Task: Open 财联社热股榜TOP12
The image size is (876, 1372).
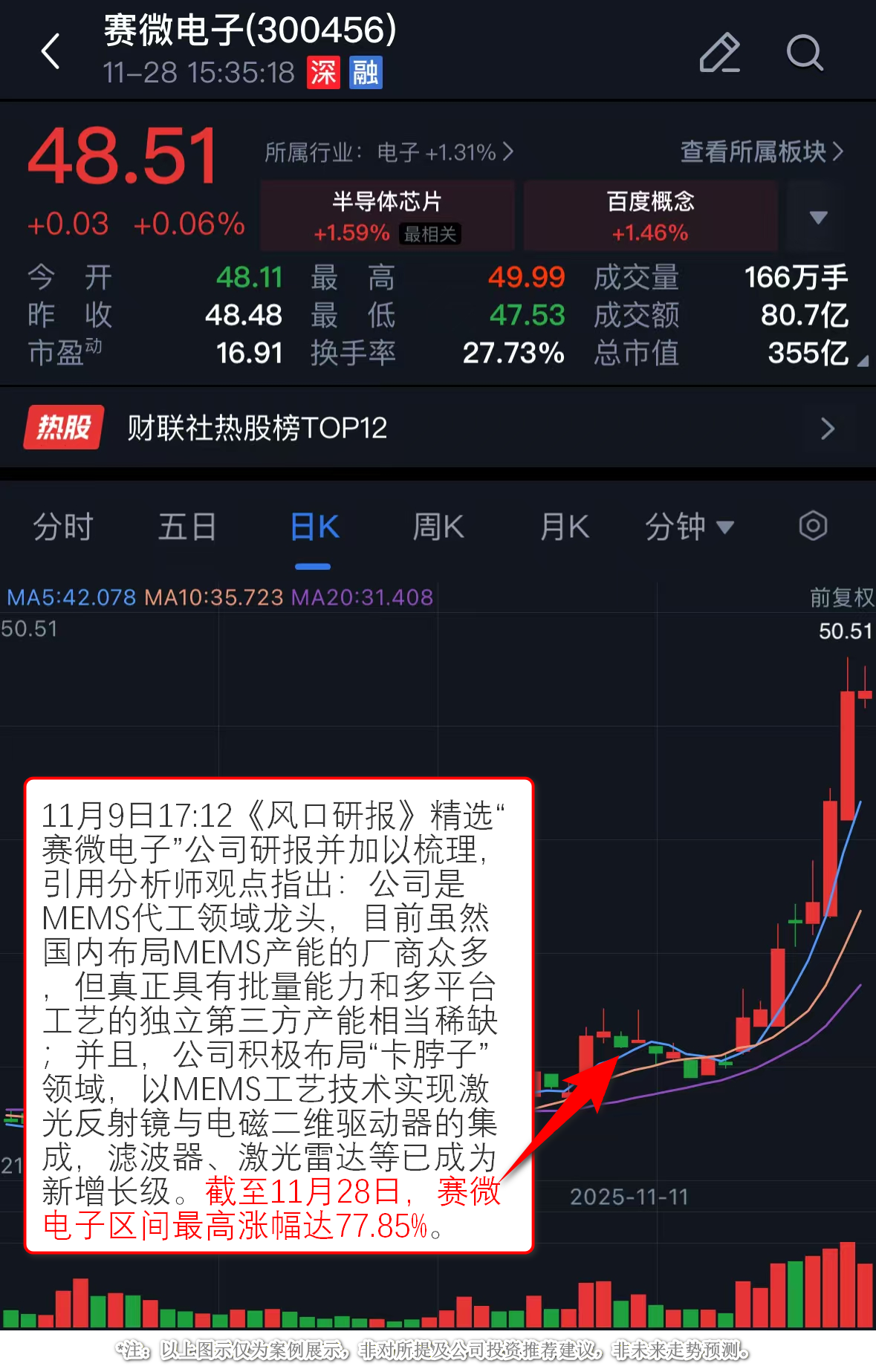Action: pos(438,428)
